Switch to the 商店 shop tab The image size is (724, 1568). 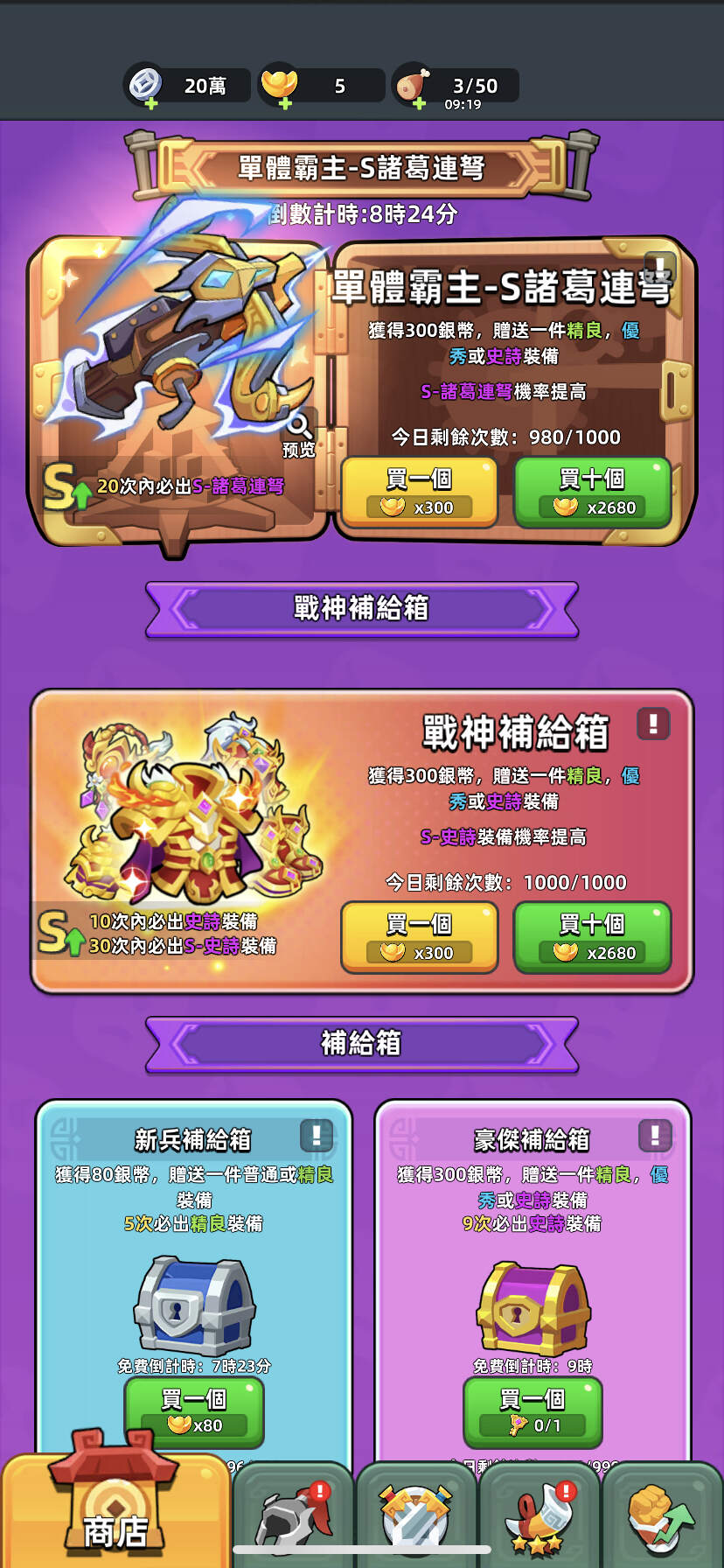[115, 1509]
